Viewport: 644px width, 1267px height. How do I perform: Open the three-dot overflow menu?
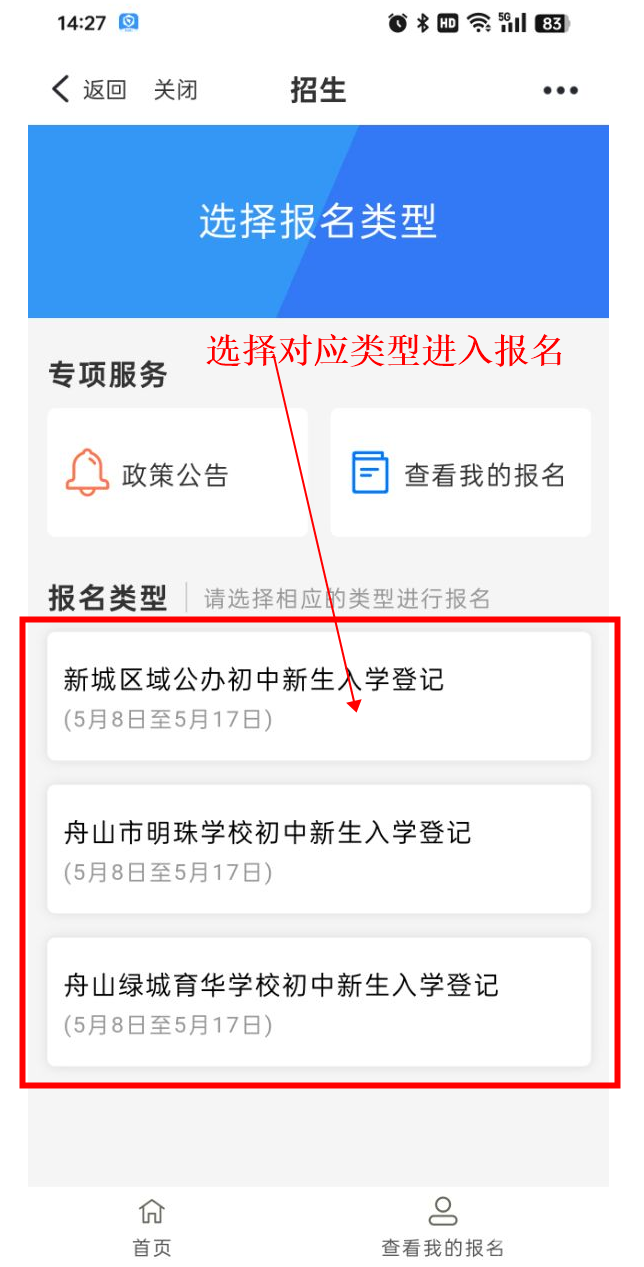point(560,91)
